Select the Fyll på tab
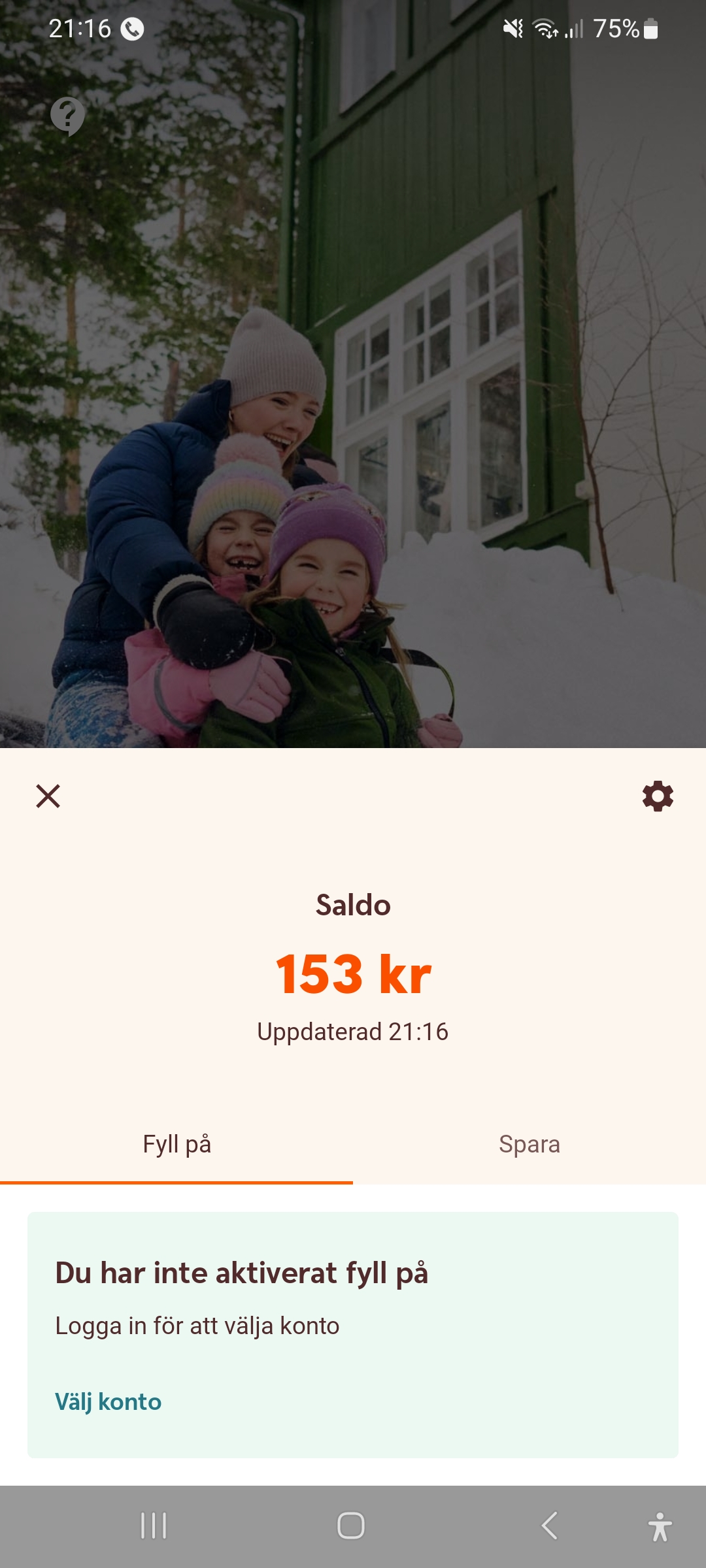The height and width of the screenshot is (1568, 706). 176,1145
